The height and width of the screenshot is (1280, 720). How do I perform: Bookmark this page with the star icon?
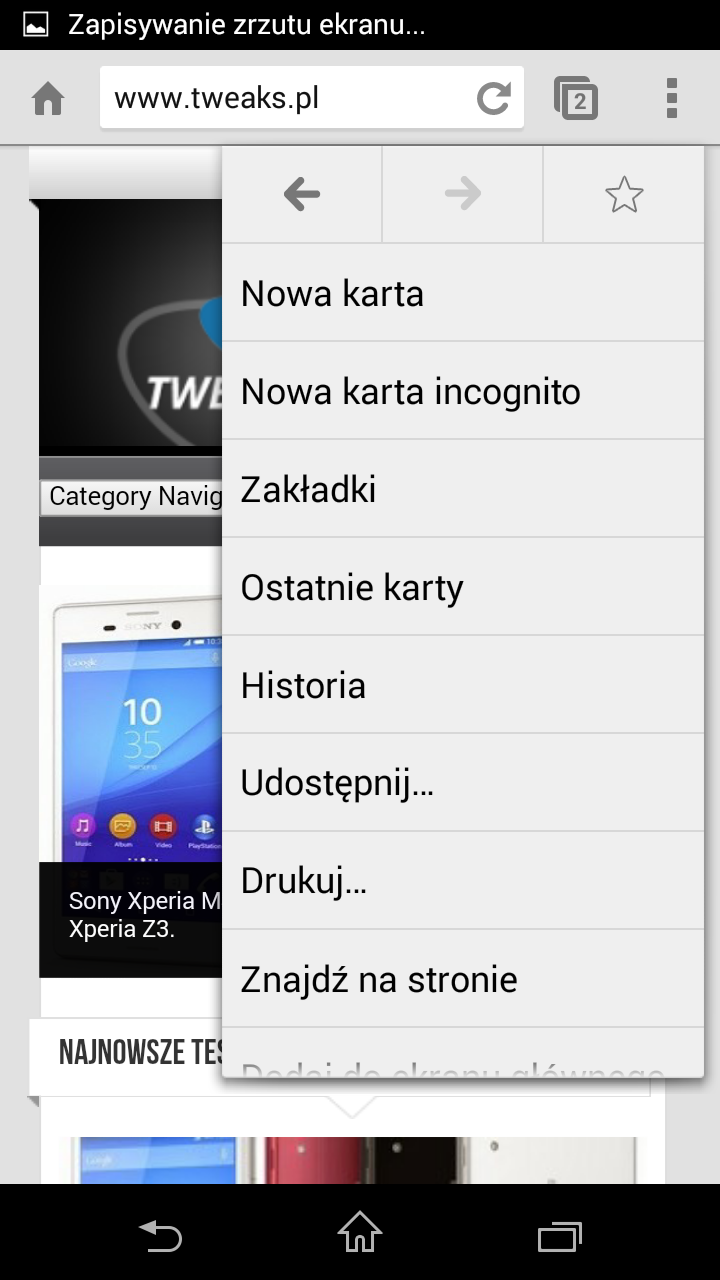point(624,195)
